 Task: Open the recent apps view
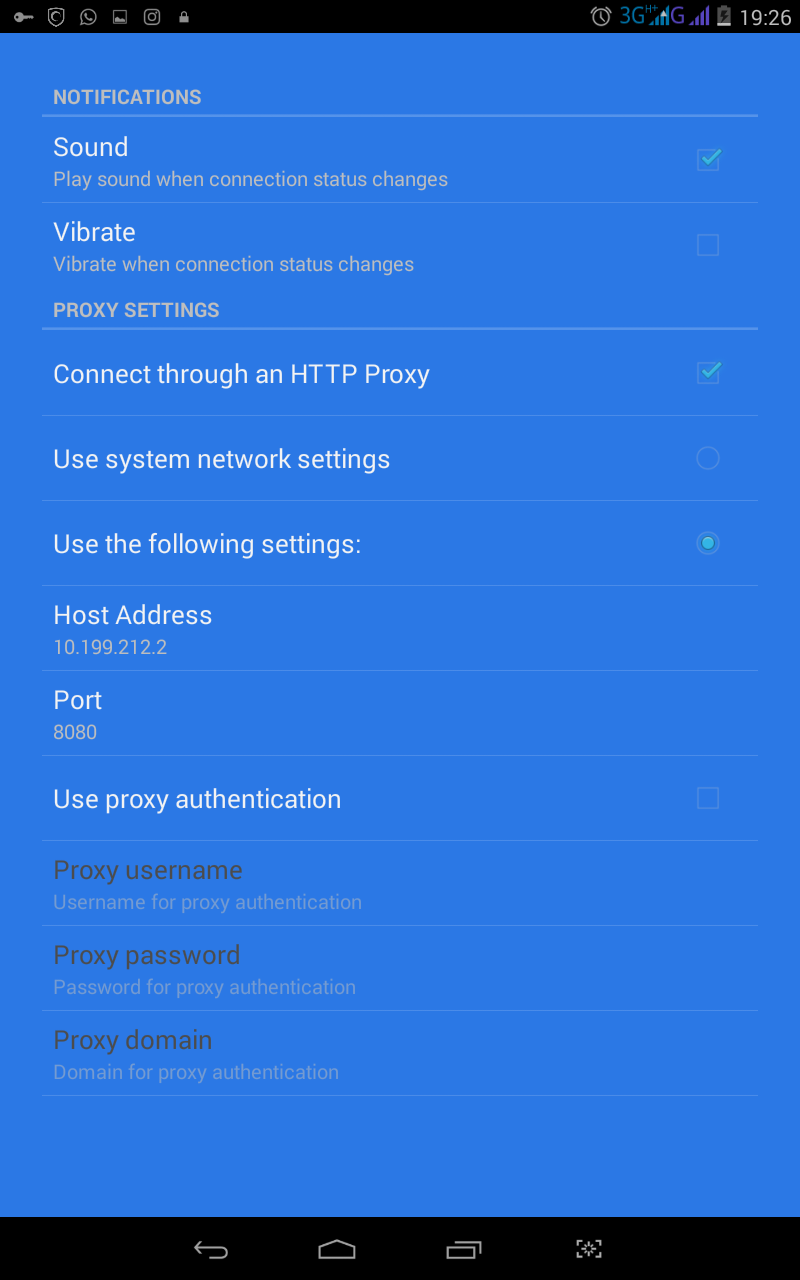click(463, 1249)
